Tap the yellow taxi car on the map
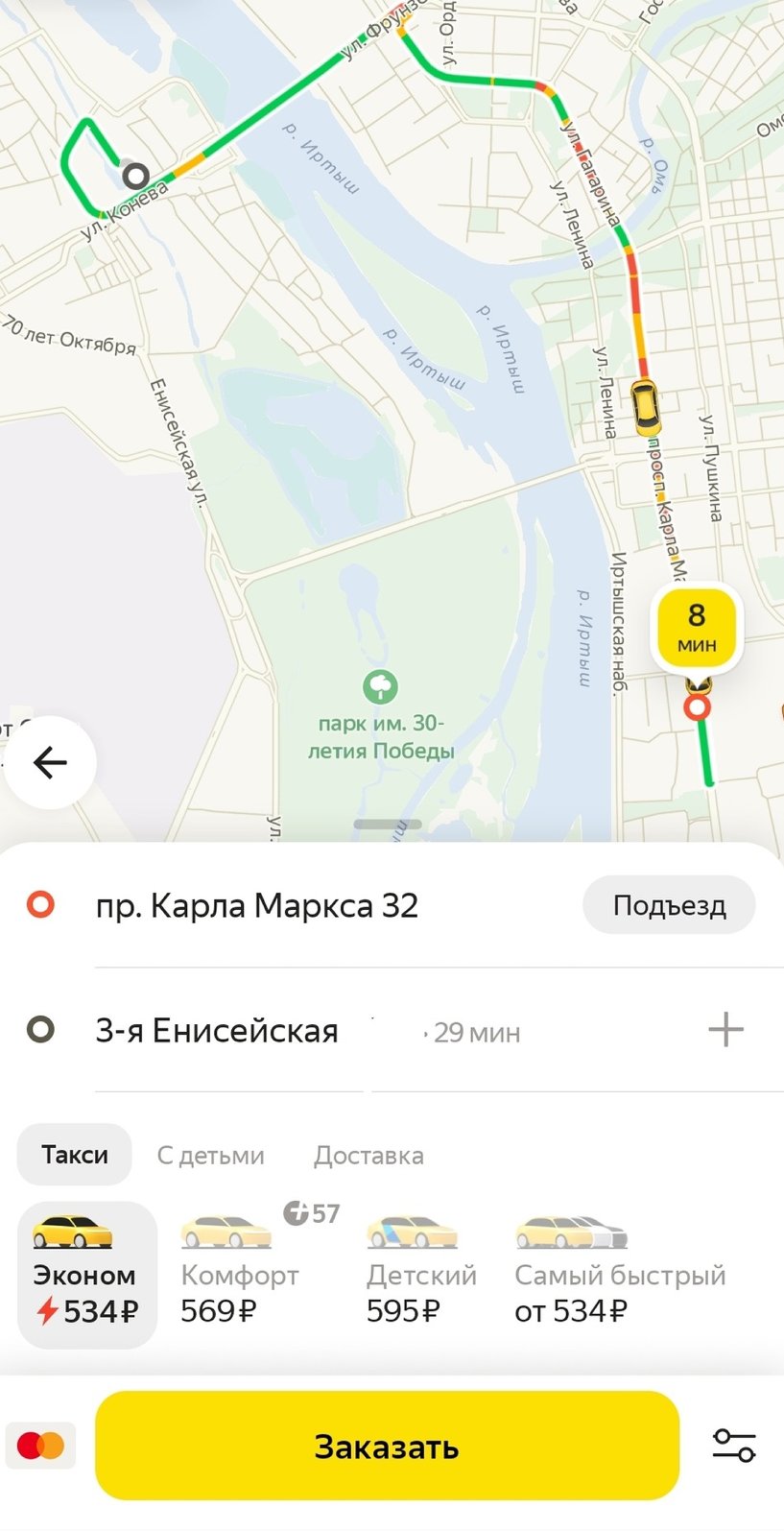 [x=644, y=407]
